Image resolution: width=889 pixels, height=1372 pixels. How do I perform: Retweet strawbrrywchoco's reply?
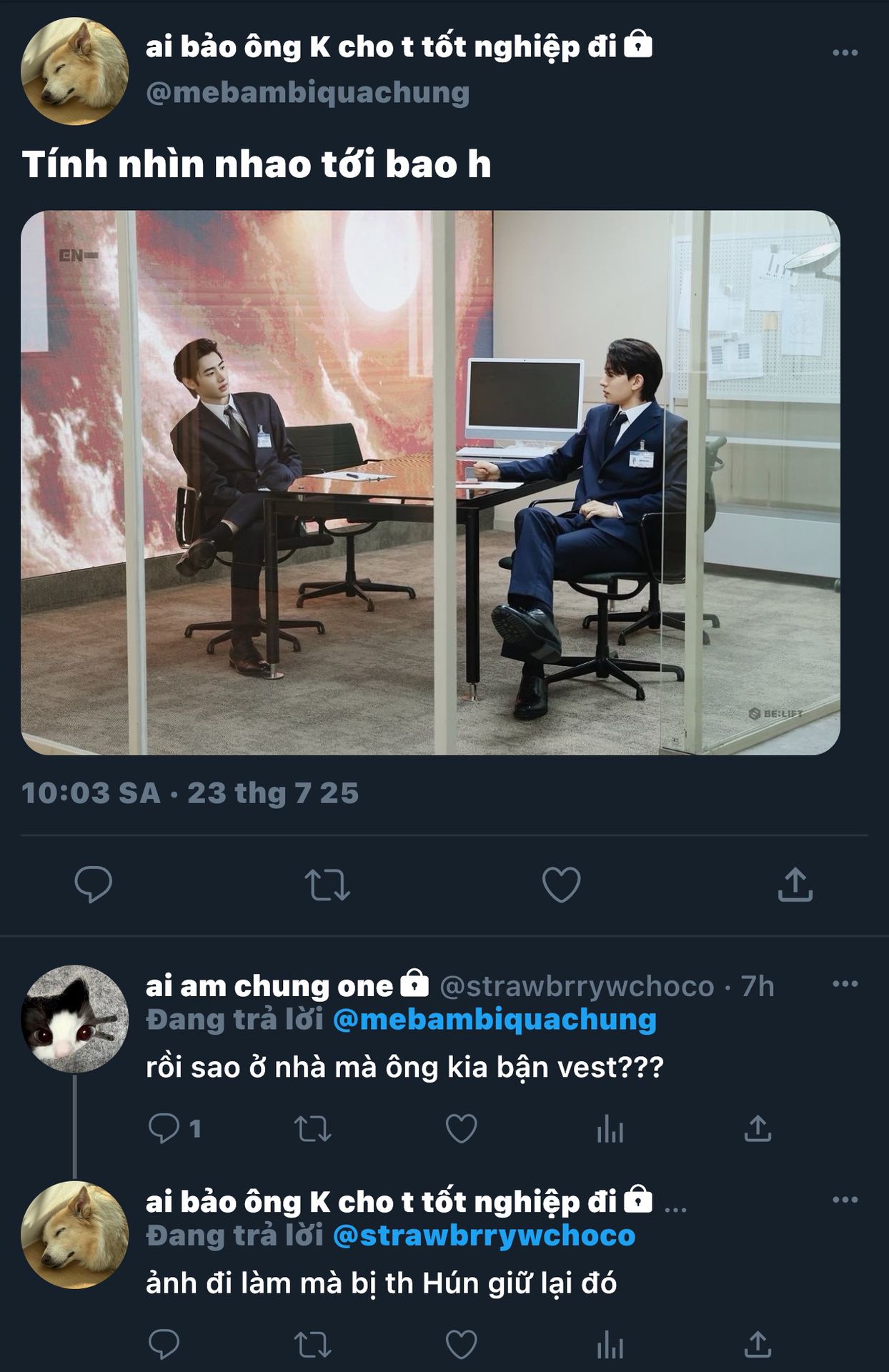coord(313,1129)
